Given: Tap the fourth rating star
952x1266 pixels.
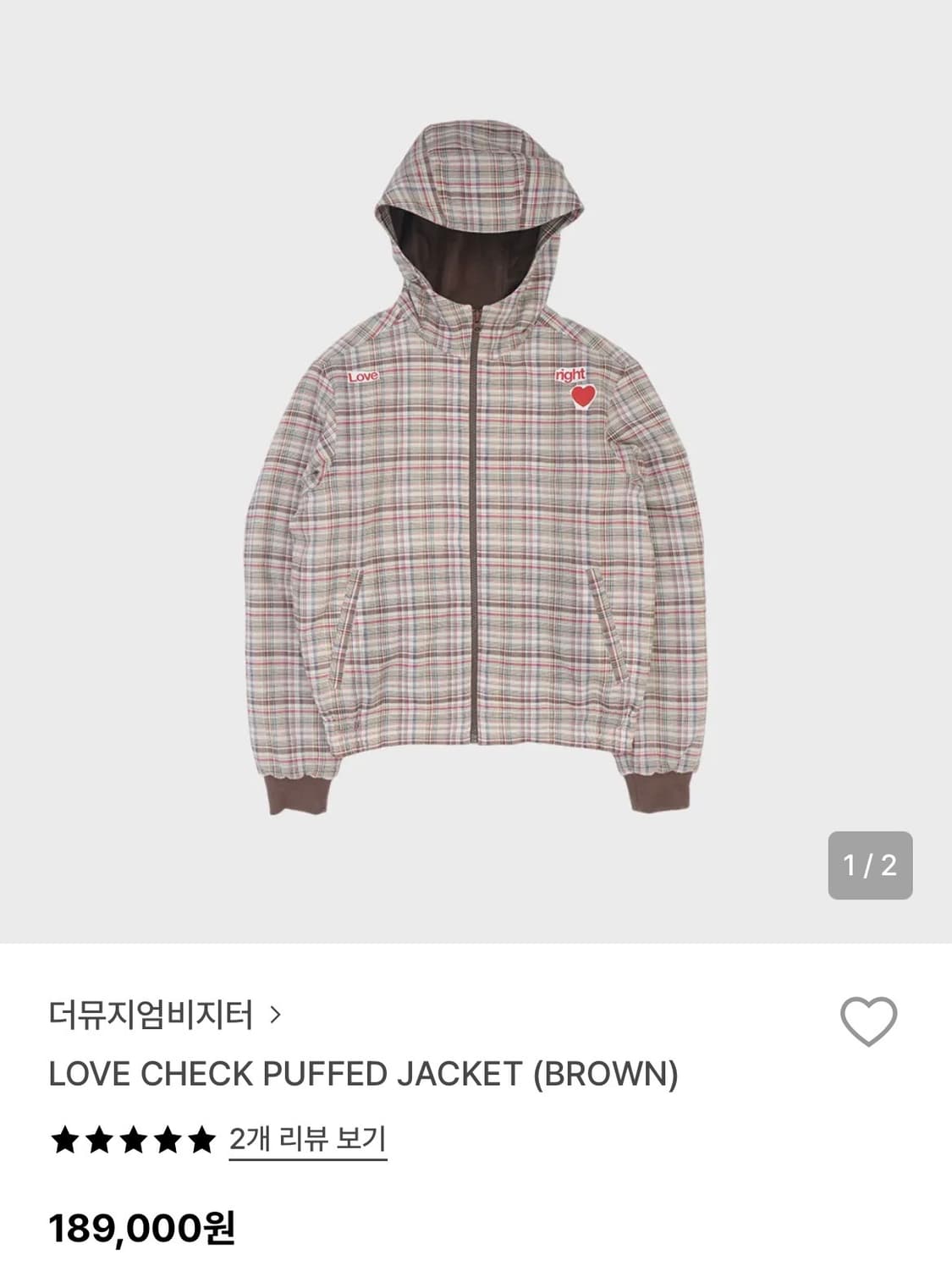Looking at the screenshot, I should [x=169, y=1138].
